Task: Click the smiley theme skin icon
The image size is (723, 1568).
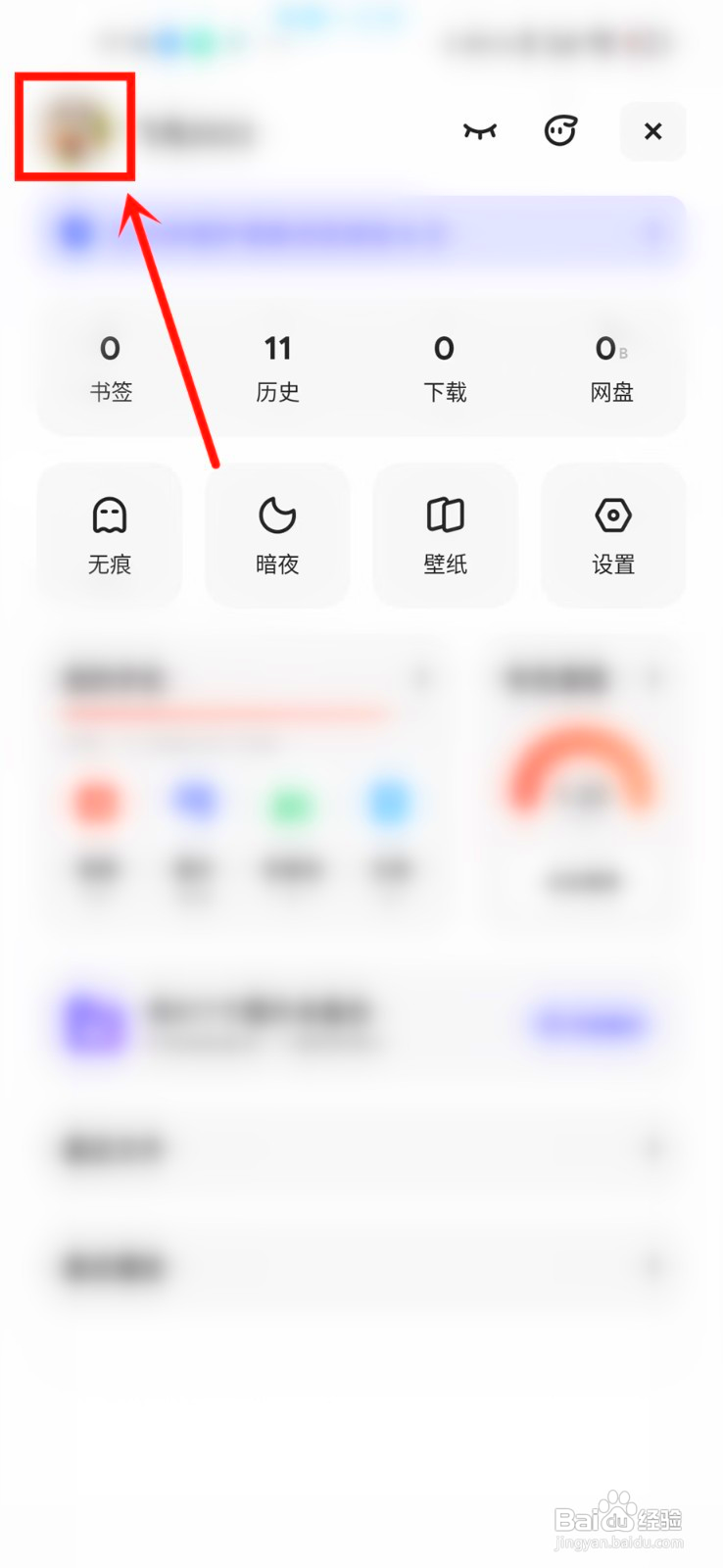Action: click(x=561, y=131)
